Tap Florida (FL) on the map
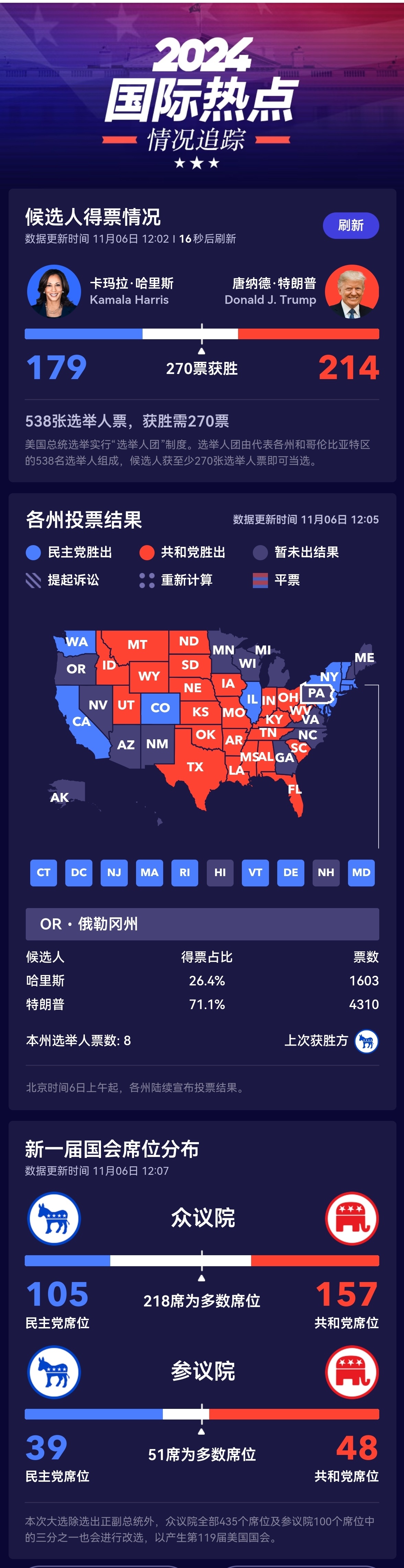The image size is (404, 1568). tap(295, 789)
